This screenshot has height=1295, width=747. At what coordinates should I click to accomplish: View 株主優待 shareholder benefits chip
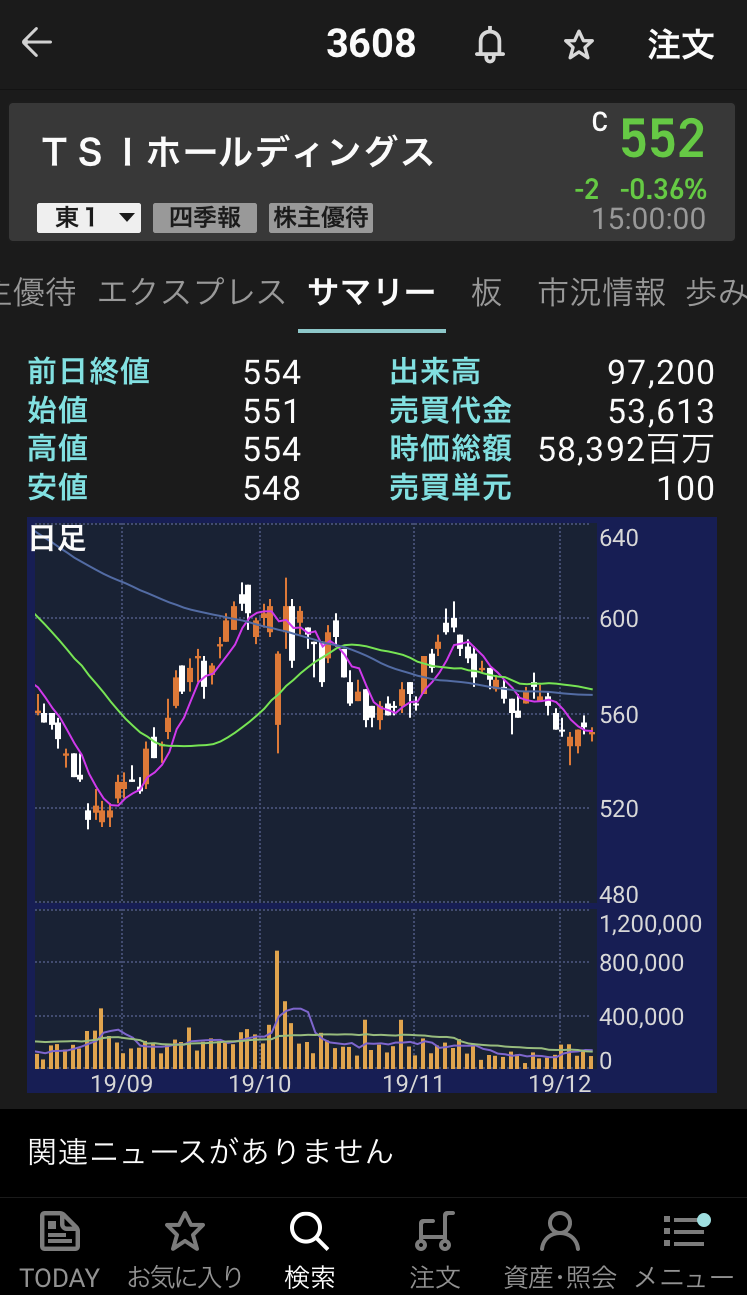(x=321, y=217)
